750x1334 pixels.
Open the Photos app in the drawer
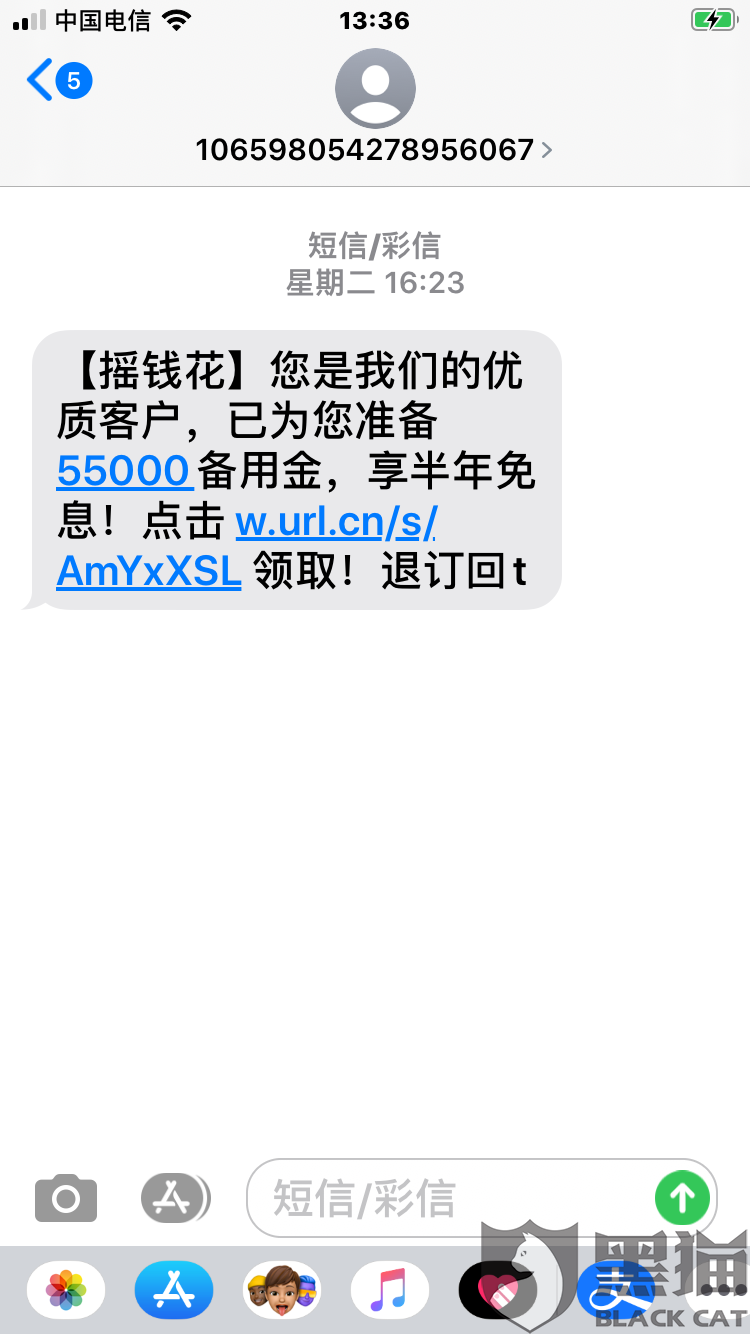click(x=66, y=1289)
